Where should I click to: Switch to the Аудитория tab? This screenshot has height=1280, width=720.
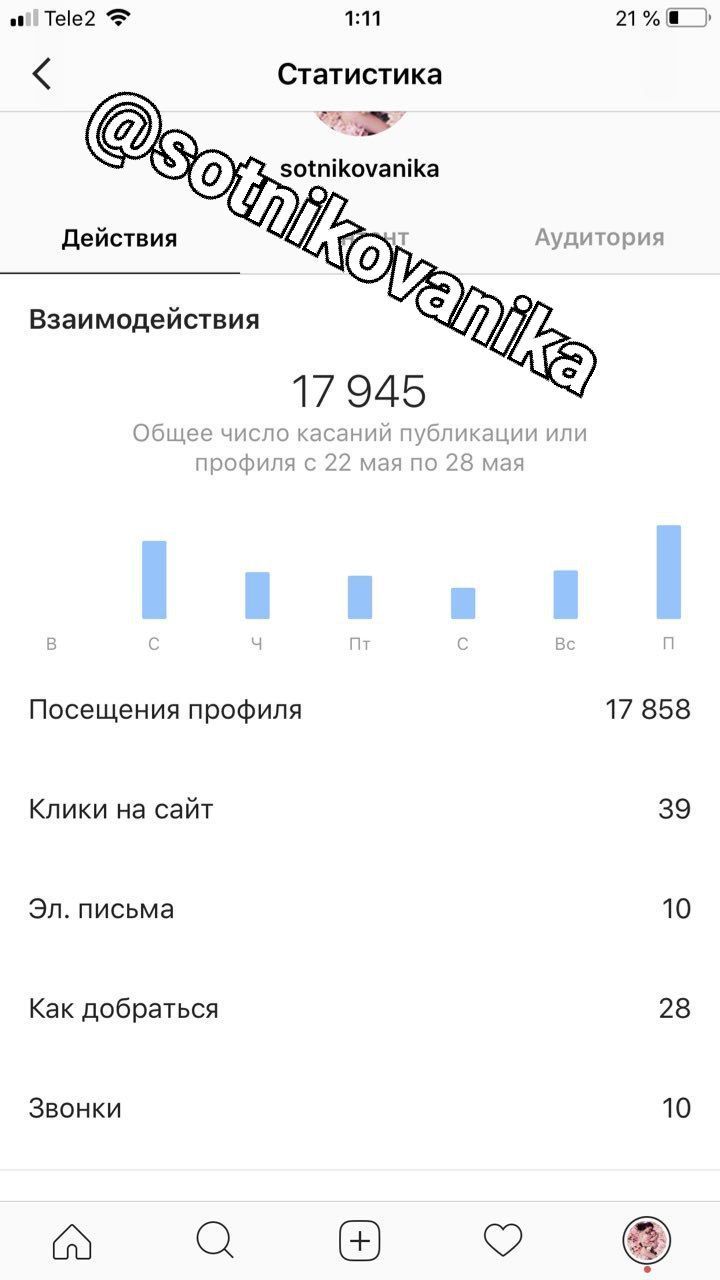point(599,238)
